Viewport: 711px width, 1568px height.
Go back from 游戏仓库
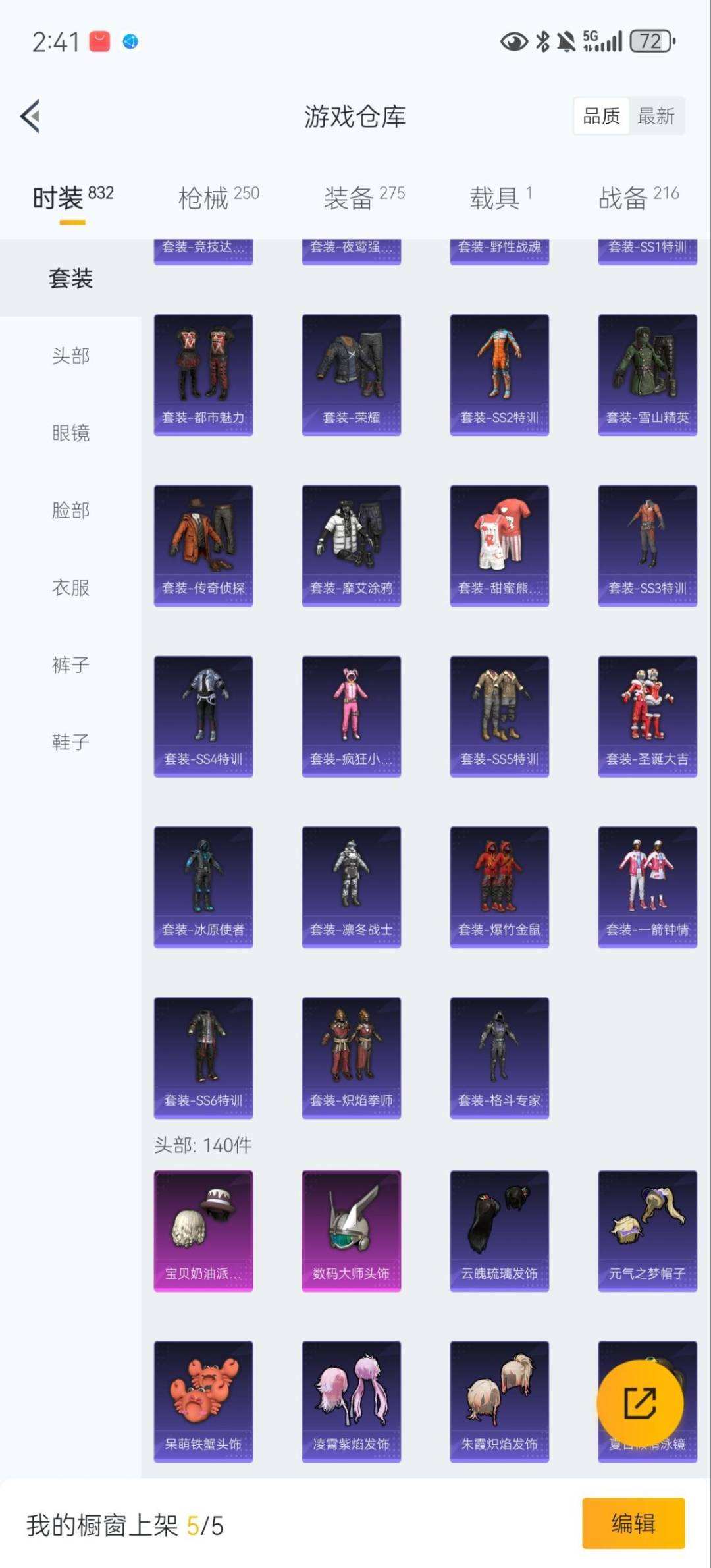[x=31, y=117]
